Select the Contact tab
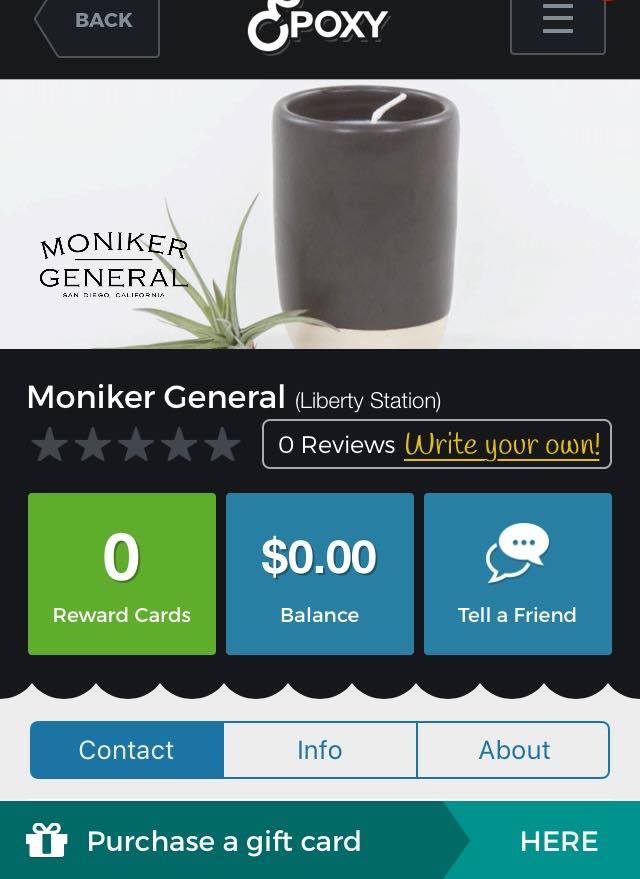Image resolution: width=640 pixels, height=879 pixels. point(127,750)
